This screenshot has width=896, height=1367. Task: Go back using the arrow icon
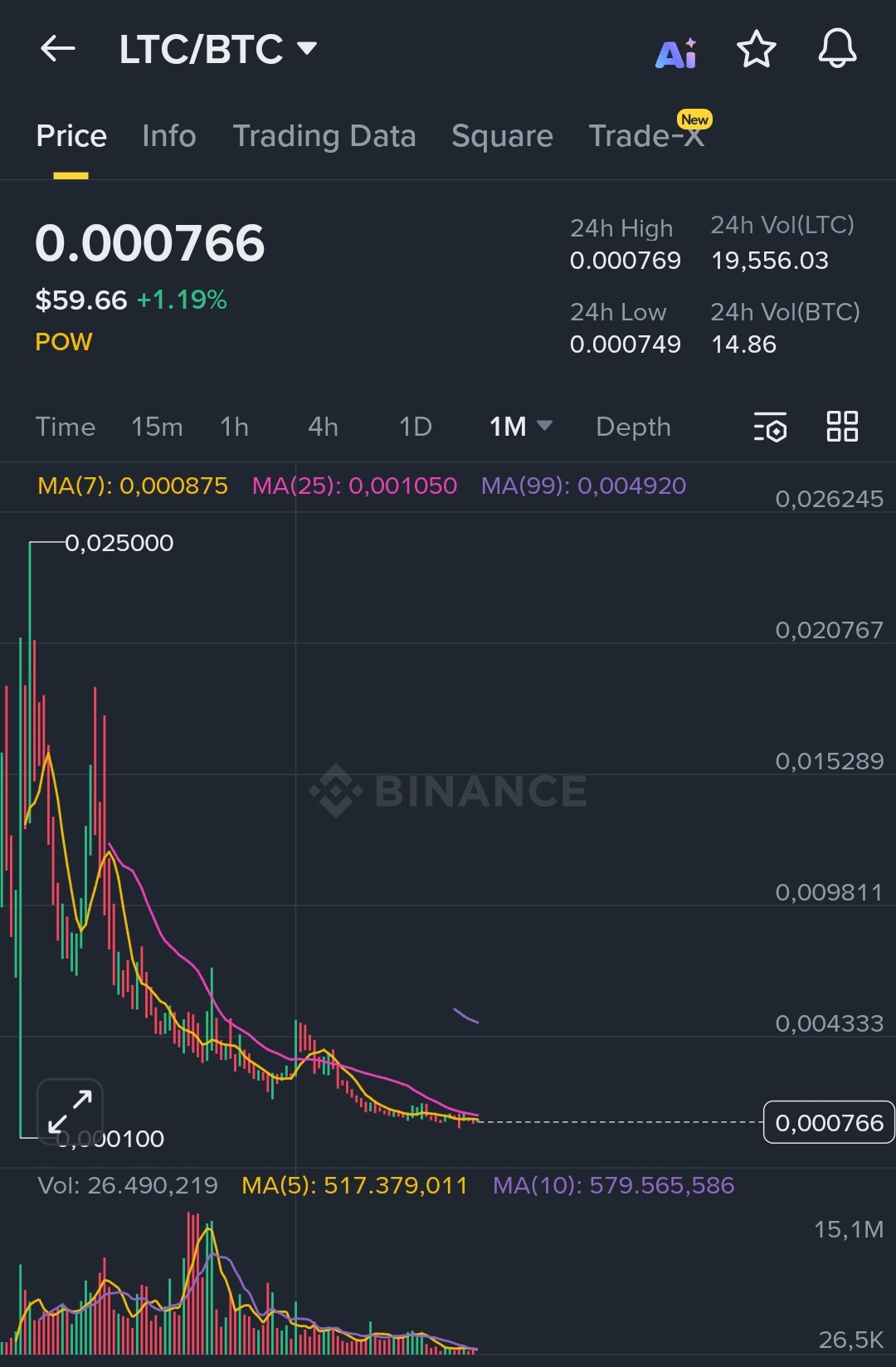58,49
